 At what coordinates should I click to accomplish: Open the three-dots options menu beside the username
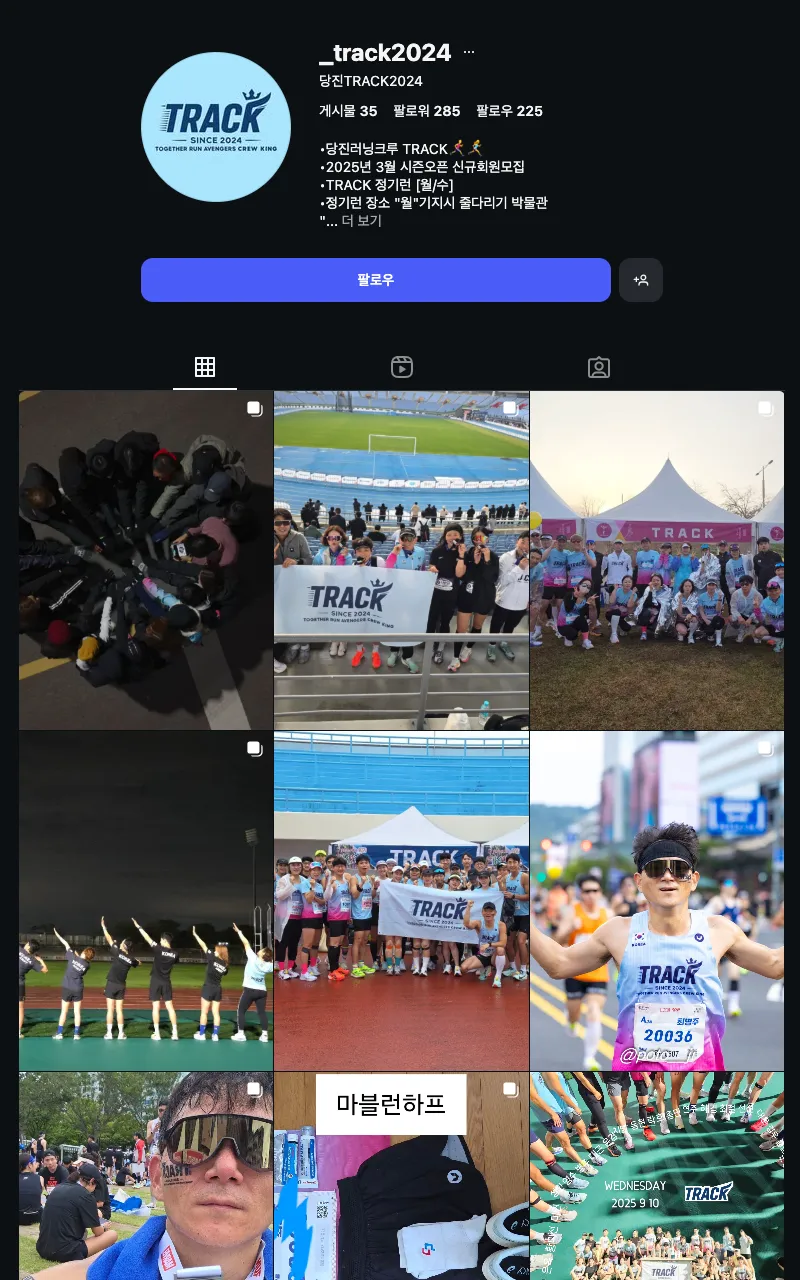(467, 51)
